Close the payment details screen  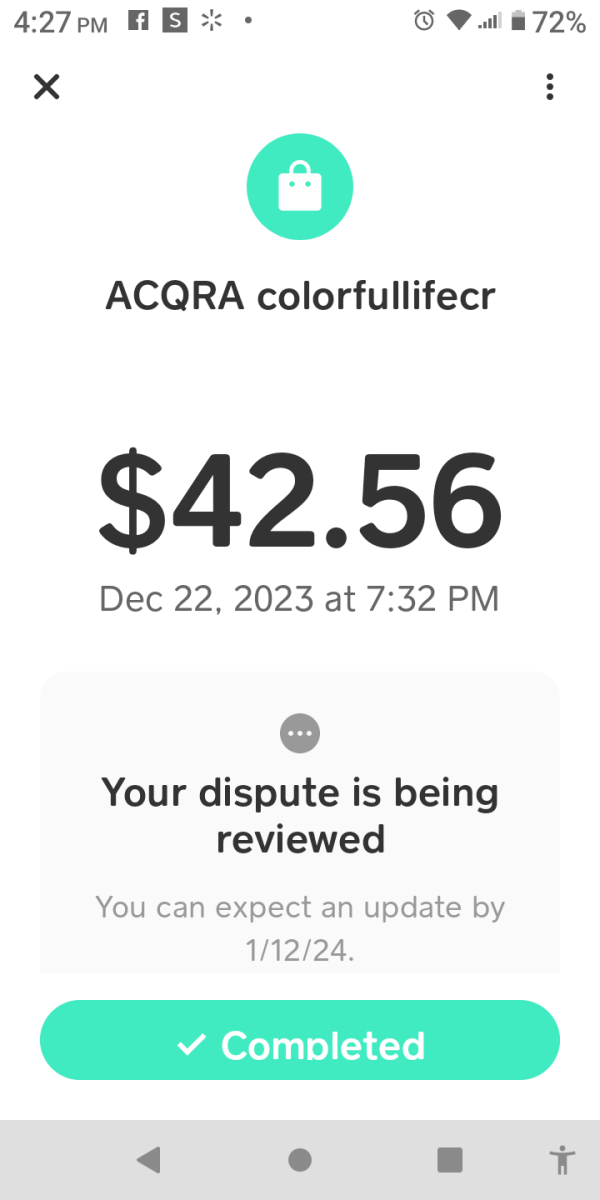click(x=46, y=87)
